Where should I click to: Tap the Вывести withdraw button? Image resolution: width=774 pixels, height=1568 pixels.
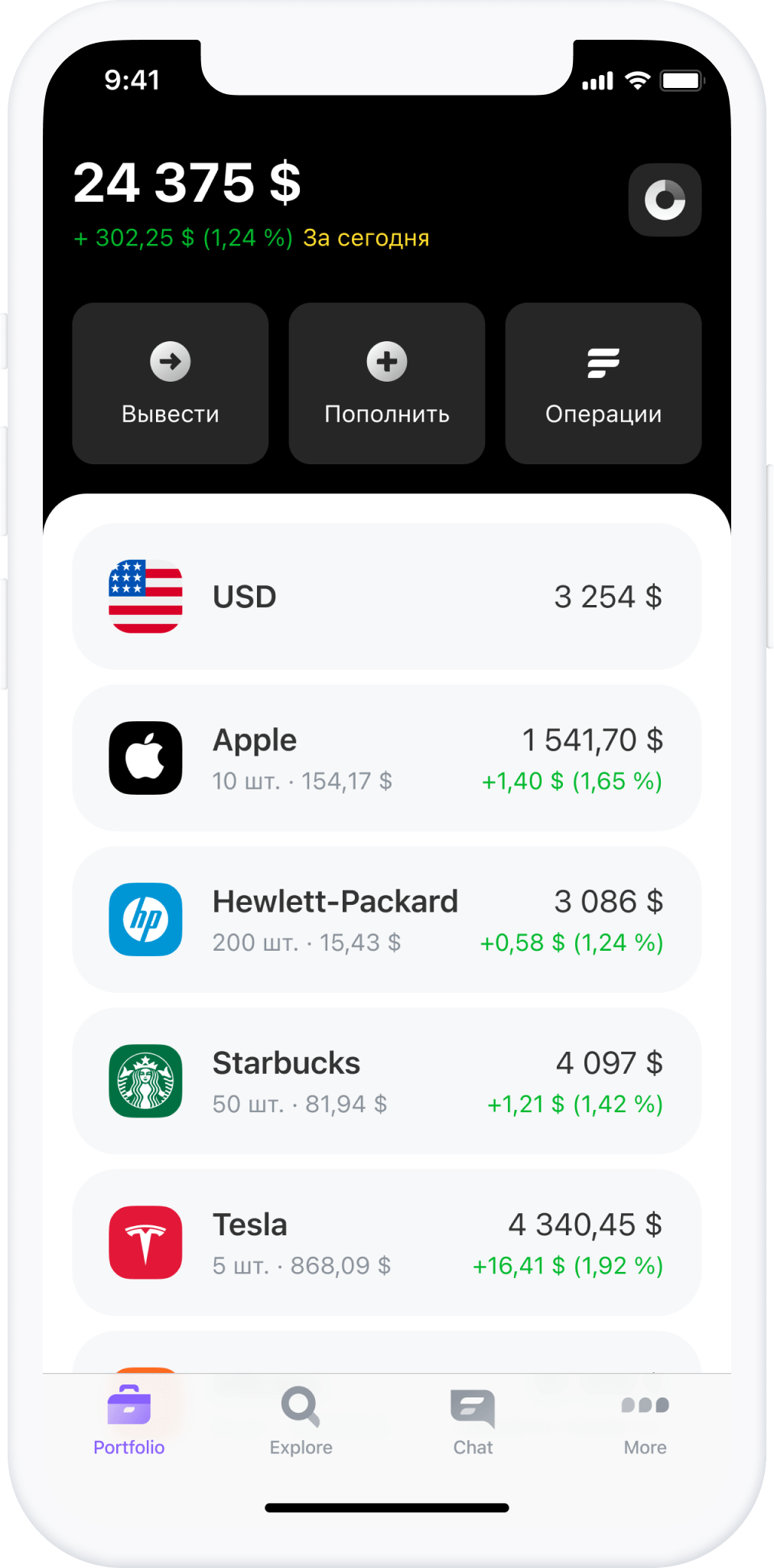(x=171, y=383)
